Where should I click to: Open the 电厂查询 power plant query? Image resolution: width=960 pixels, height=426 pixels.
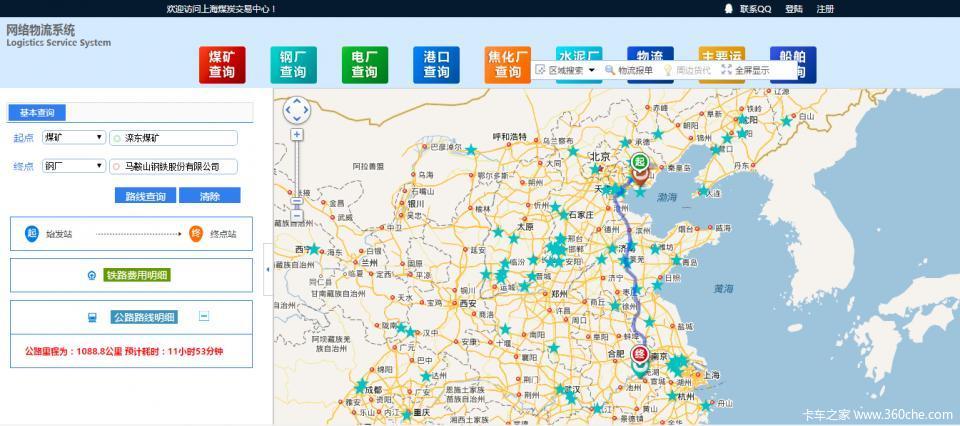[364, 64]
